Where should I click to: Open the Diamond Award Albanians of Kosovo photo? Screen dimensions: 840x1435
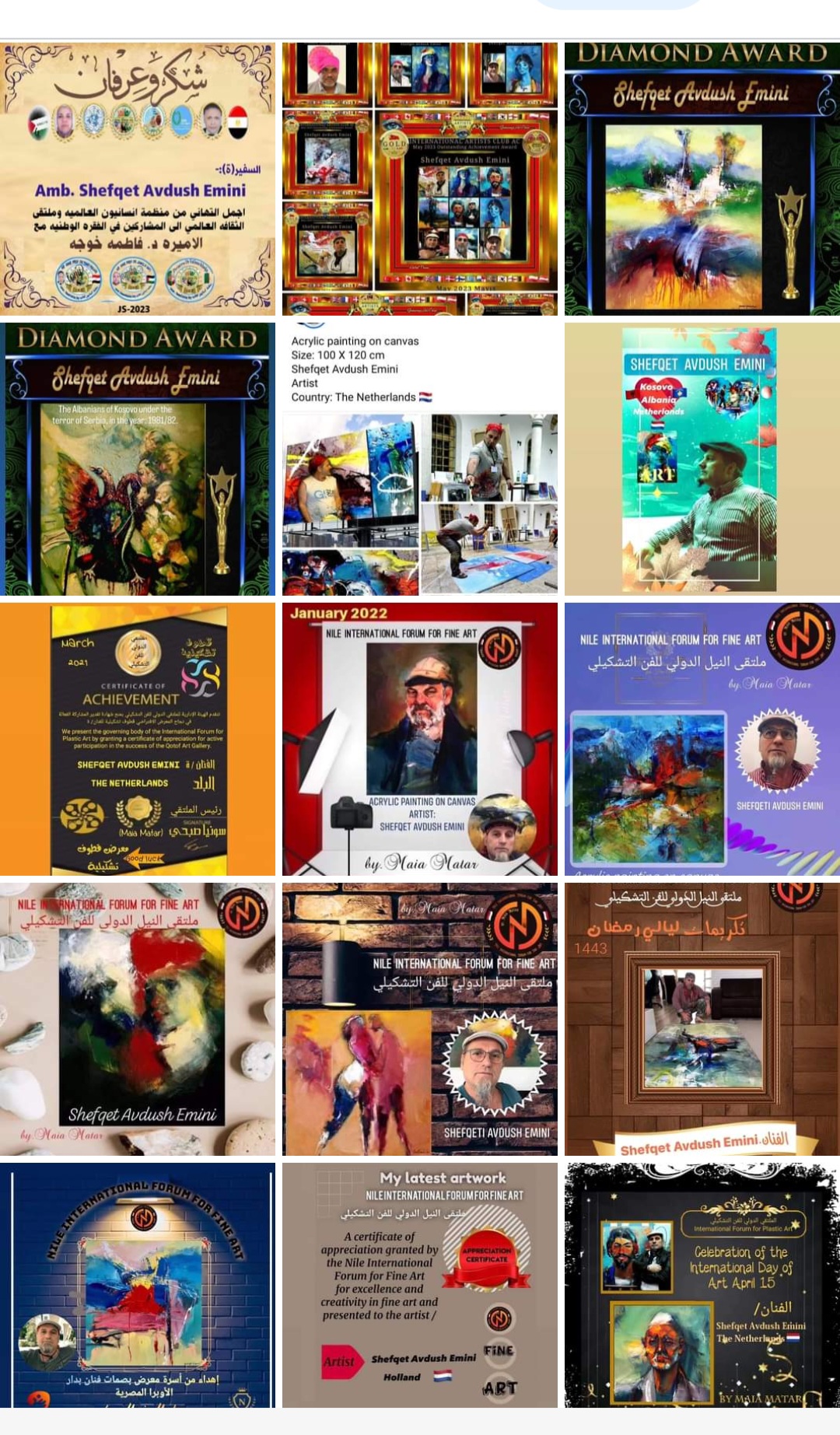tap(138, 459)
